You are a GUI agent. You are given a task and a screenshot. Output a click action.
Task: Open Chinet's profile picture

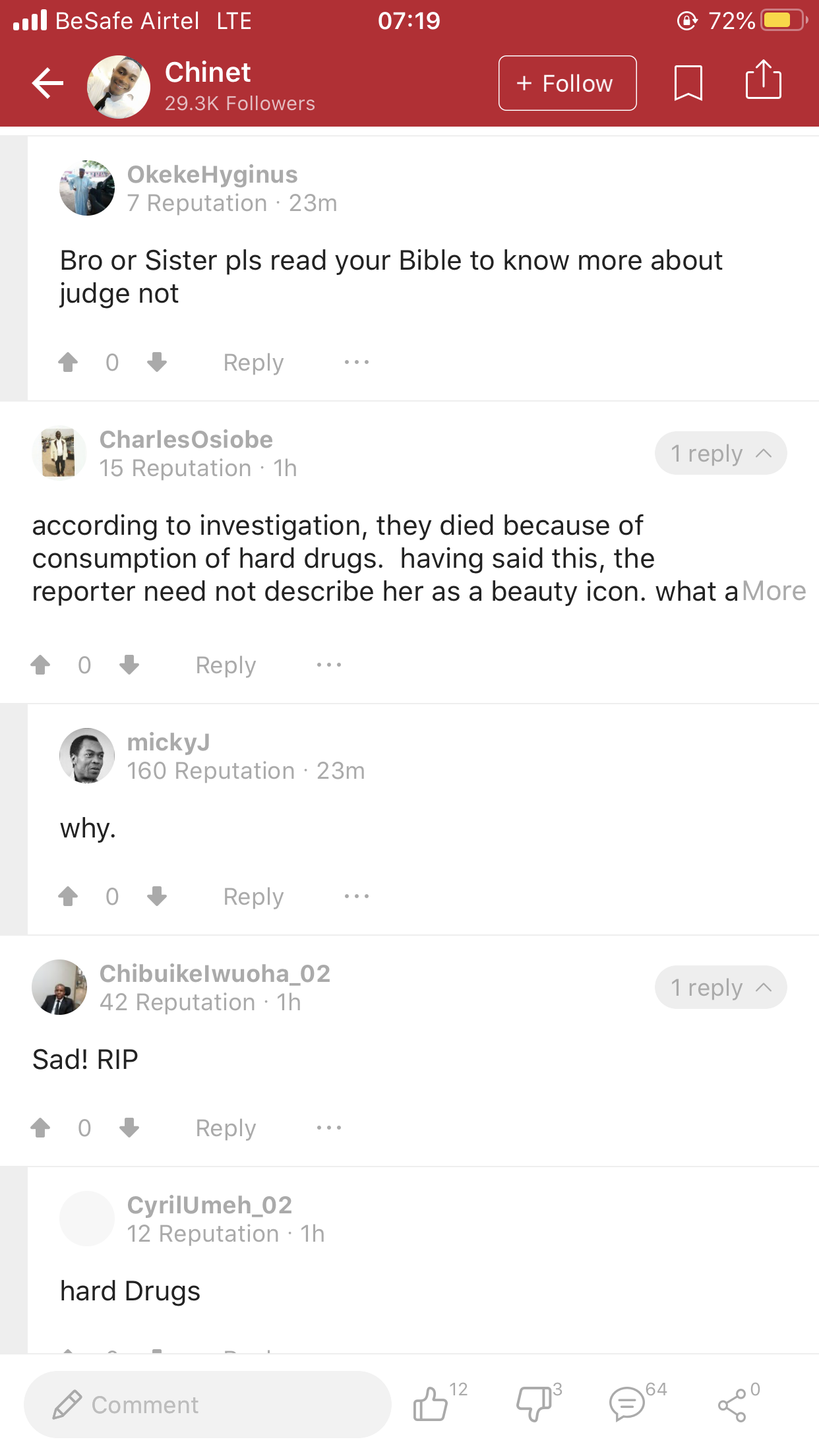pos(119,86)
